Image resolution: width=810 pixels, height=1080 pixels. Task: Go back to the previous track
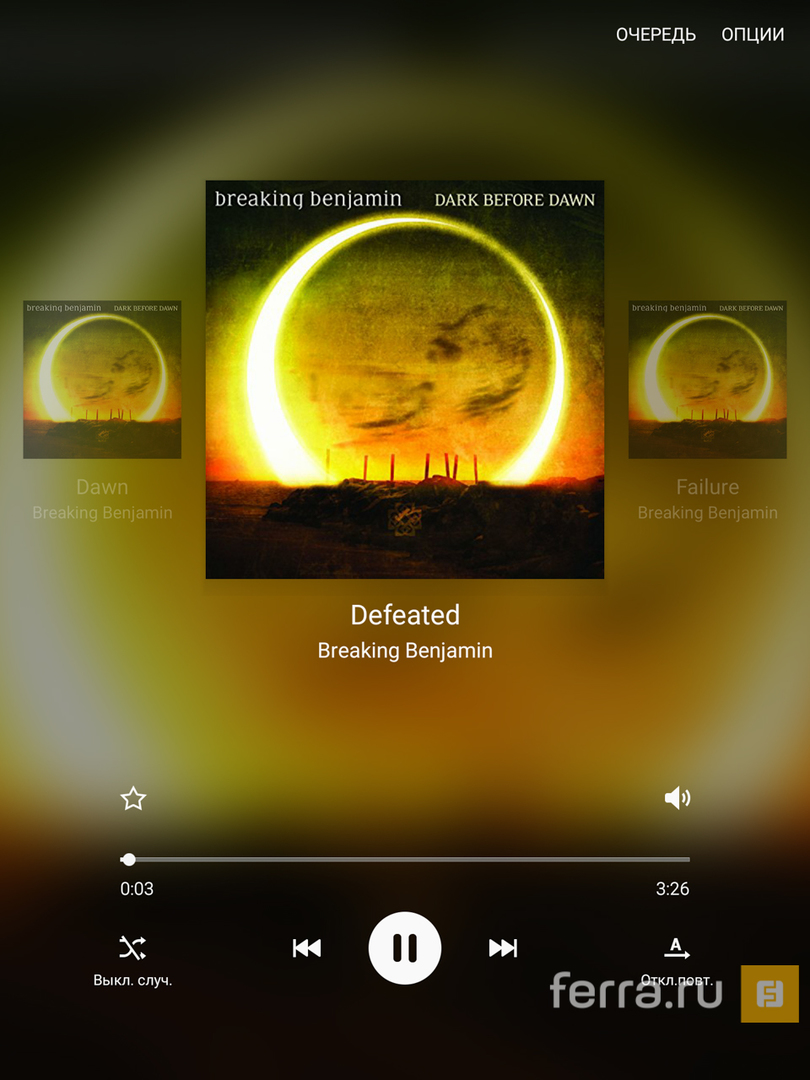pos(307,948)
